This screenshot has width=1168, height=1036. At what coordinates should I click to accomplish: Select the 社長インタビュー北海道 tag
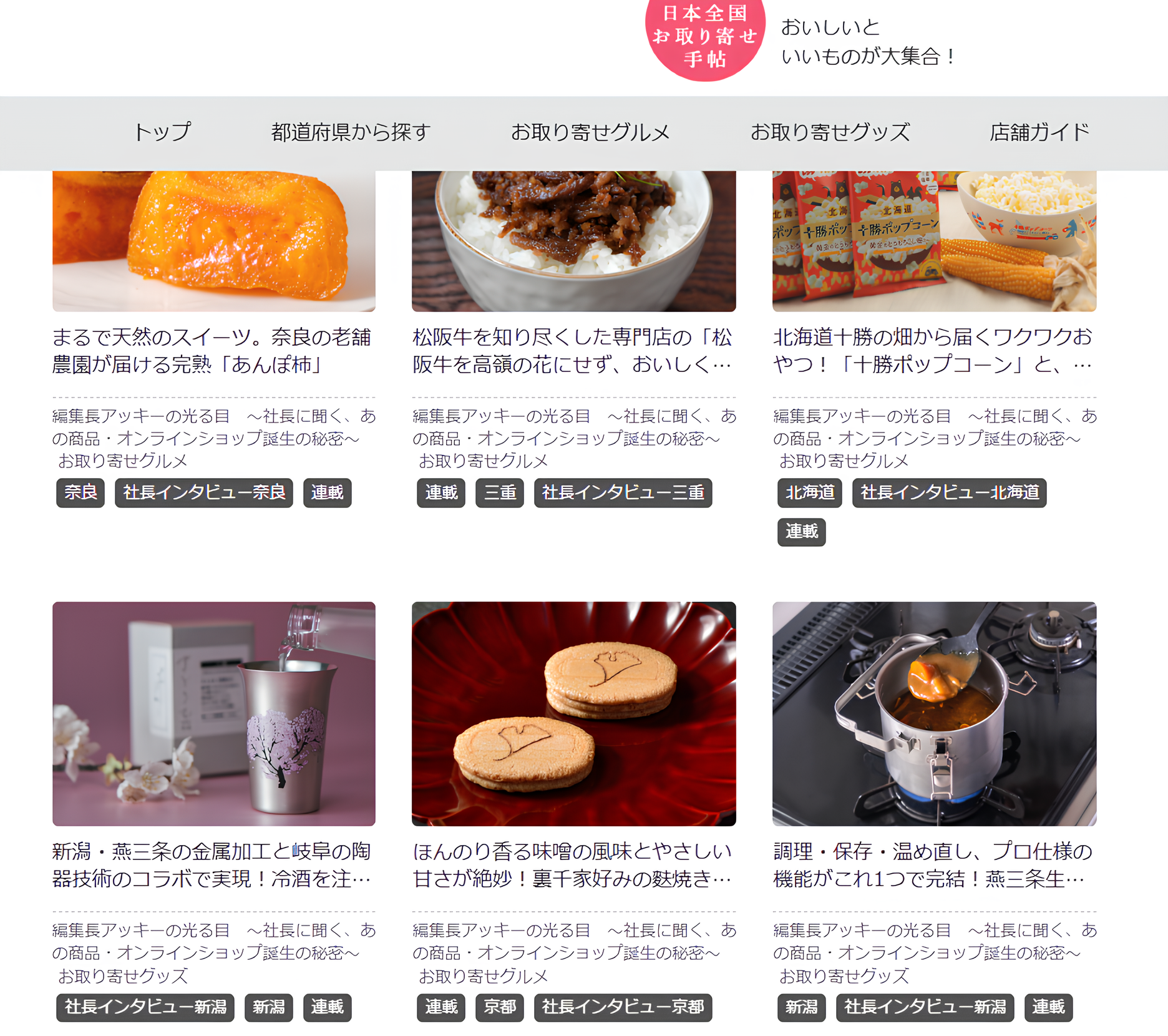point(949,492)
